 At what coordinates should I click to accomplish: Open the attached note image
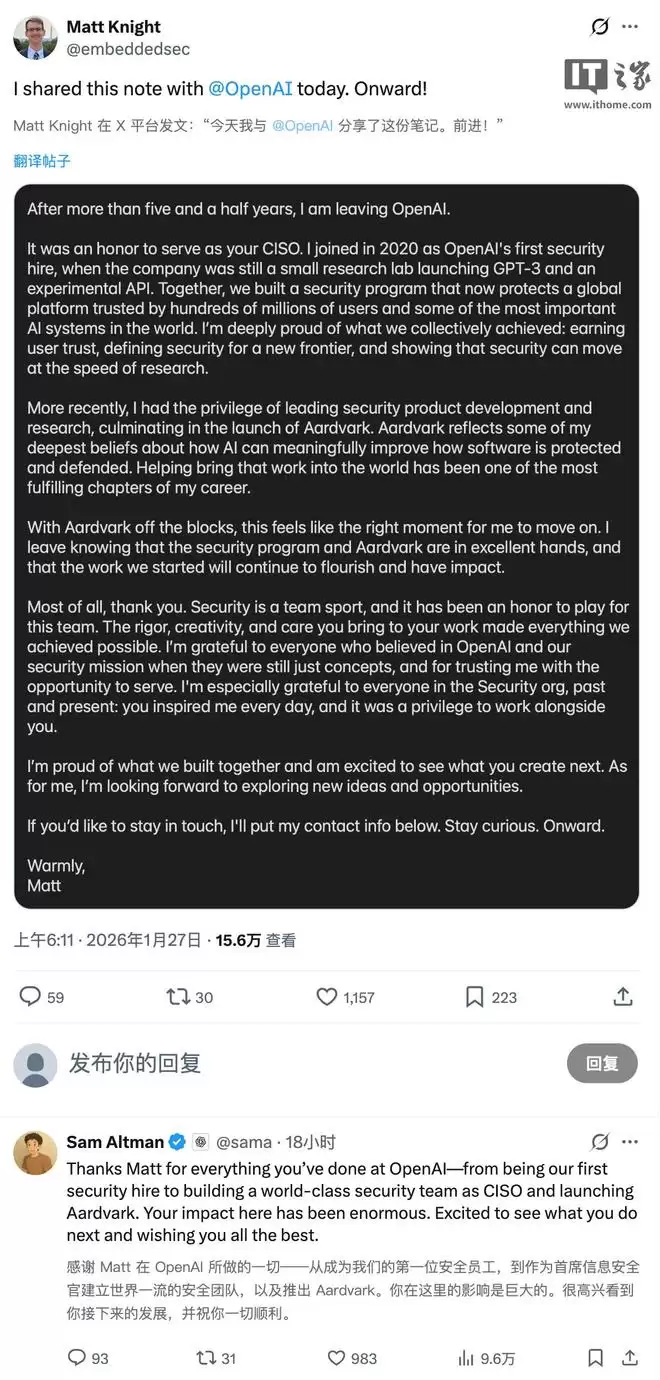tap(326, 546)
